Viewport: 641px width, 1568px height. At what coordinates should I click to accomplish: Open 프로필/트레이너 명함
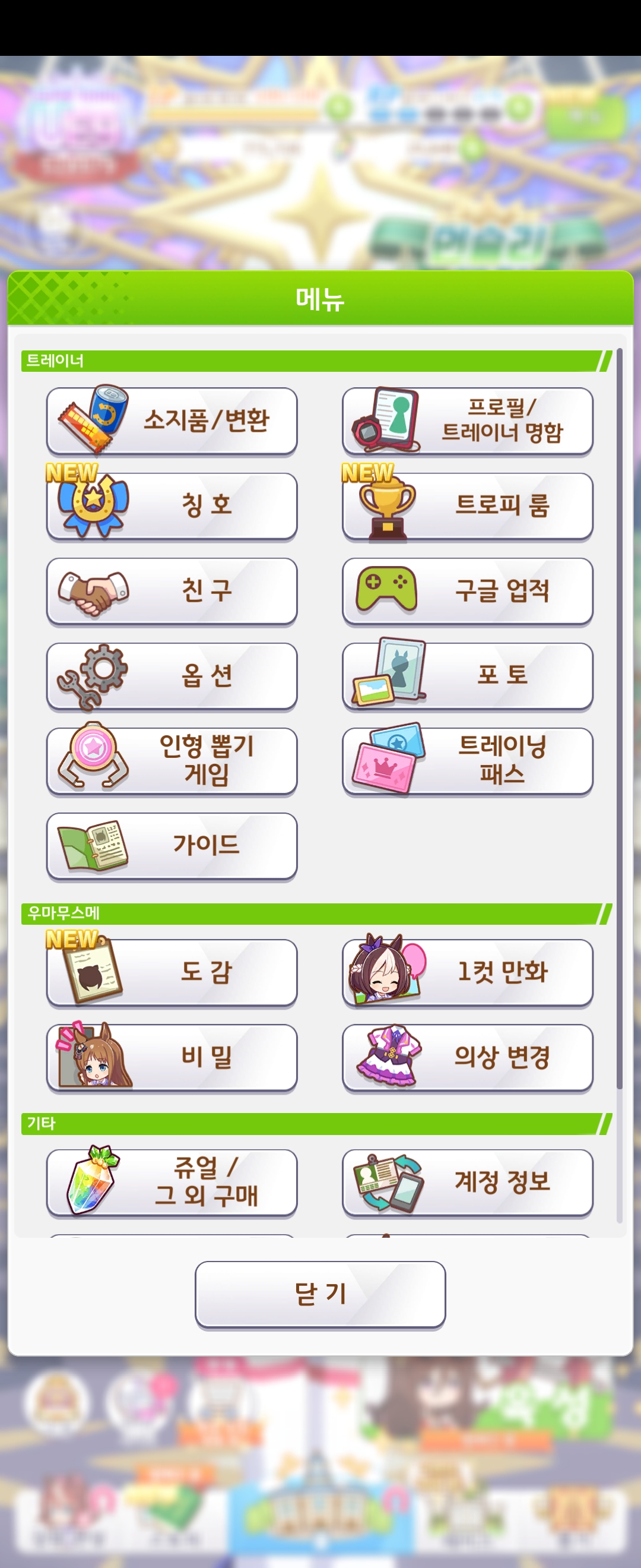pyautogui.click(x=467, y=421)
